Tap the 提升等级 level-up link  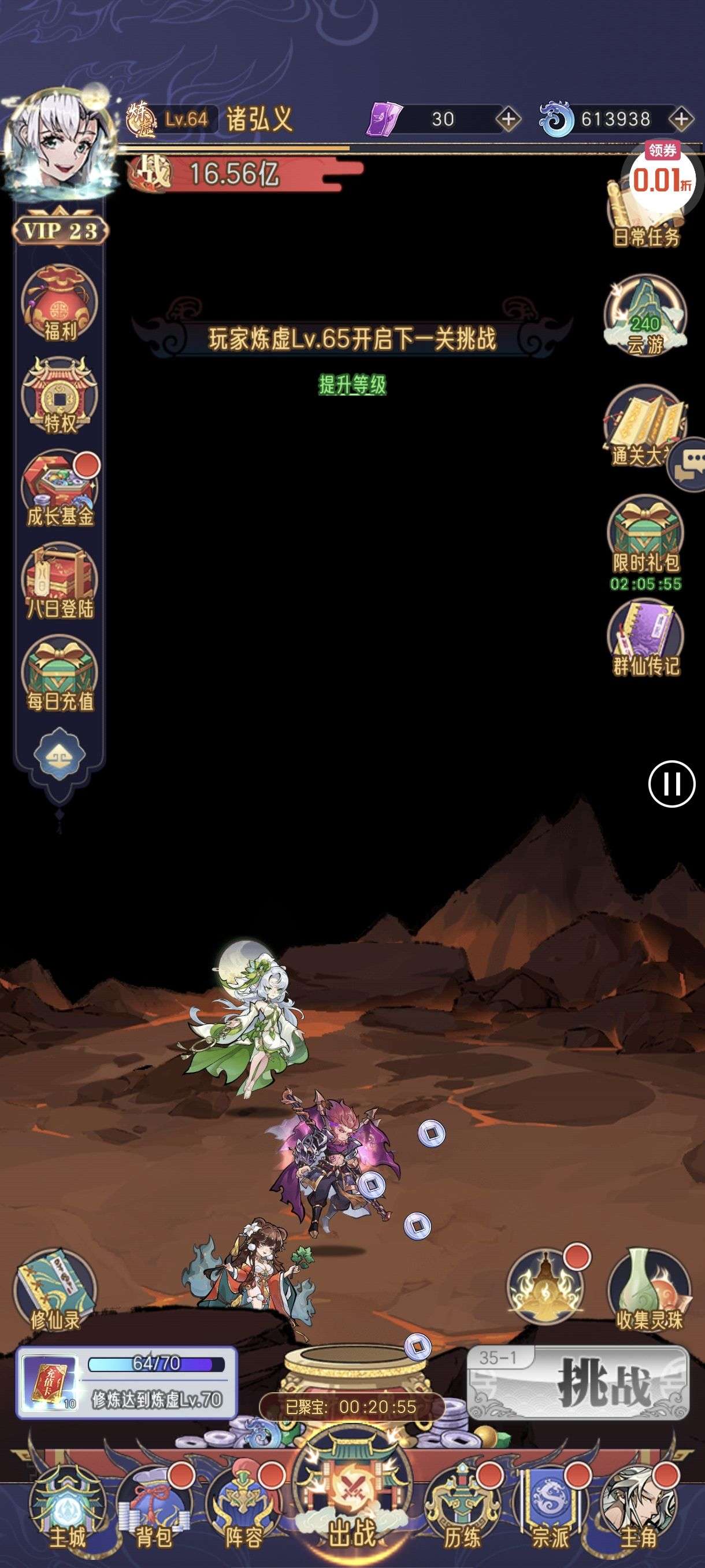click(x=352, y=384)
